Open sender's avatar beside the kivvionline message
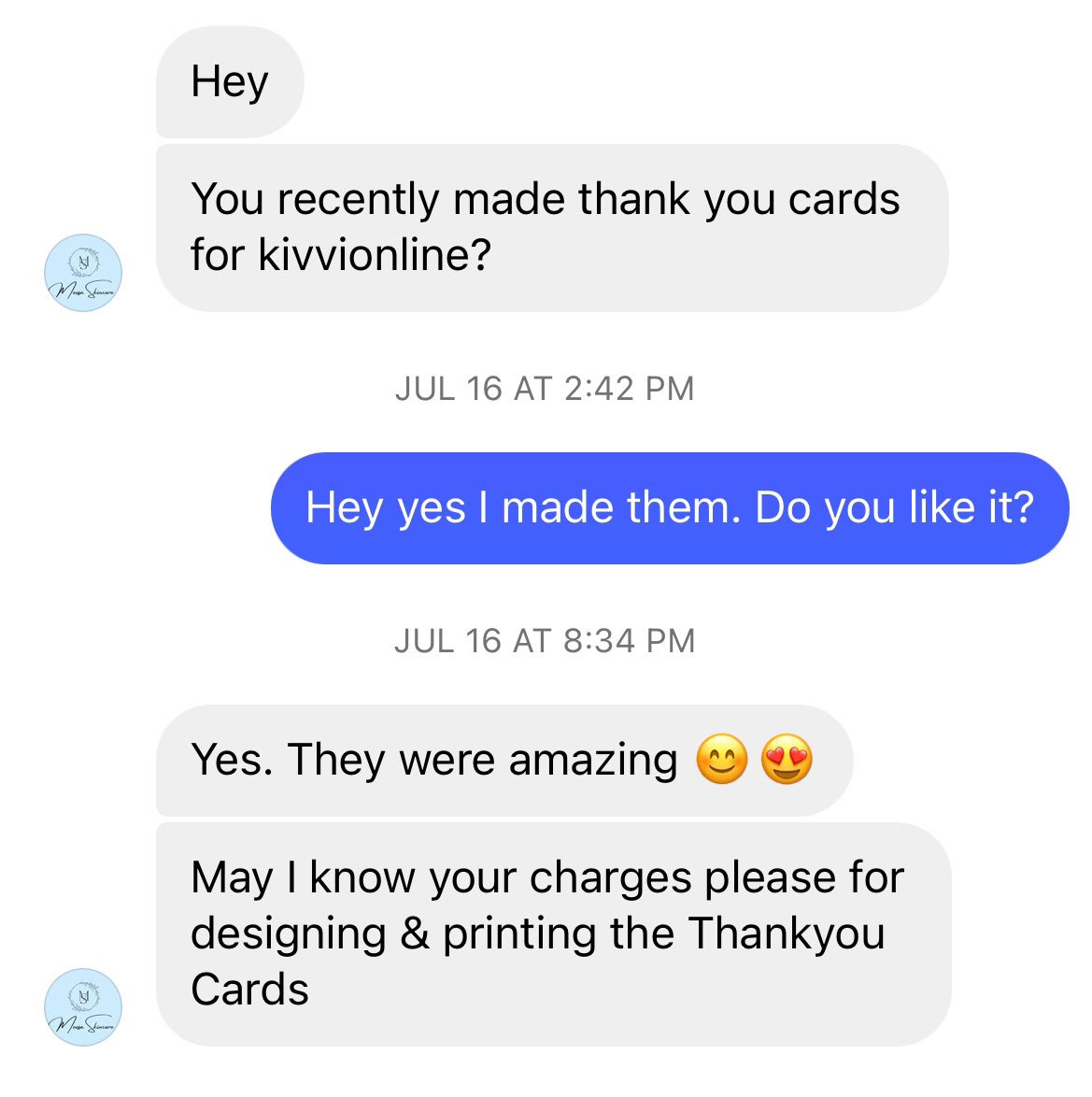1092x1097 pixels. [83, 273]
